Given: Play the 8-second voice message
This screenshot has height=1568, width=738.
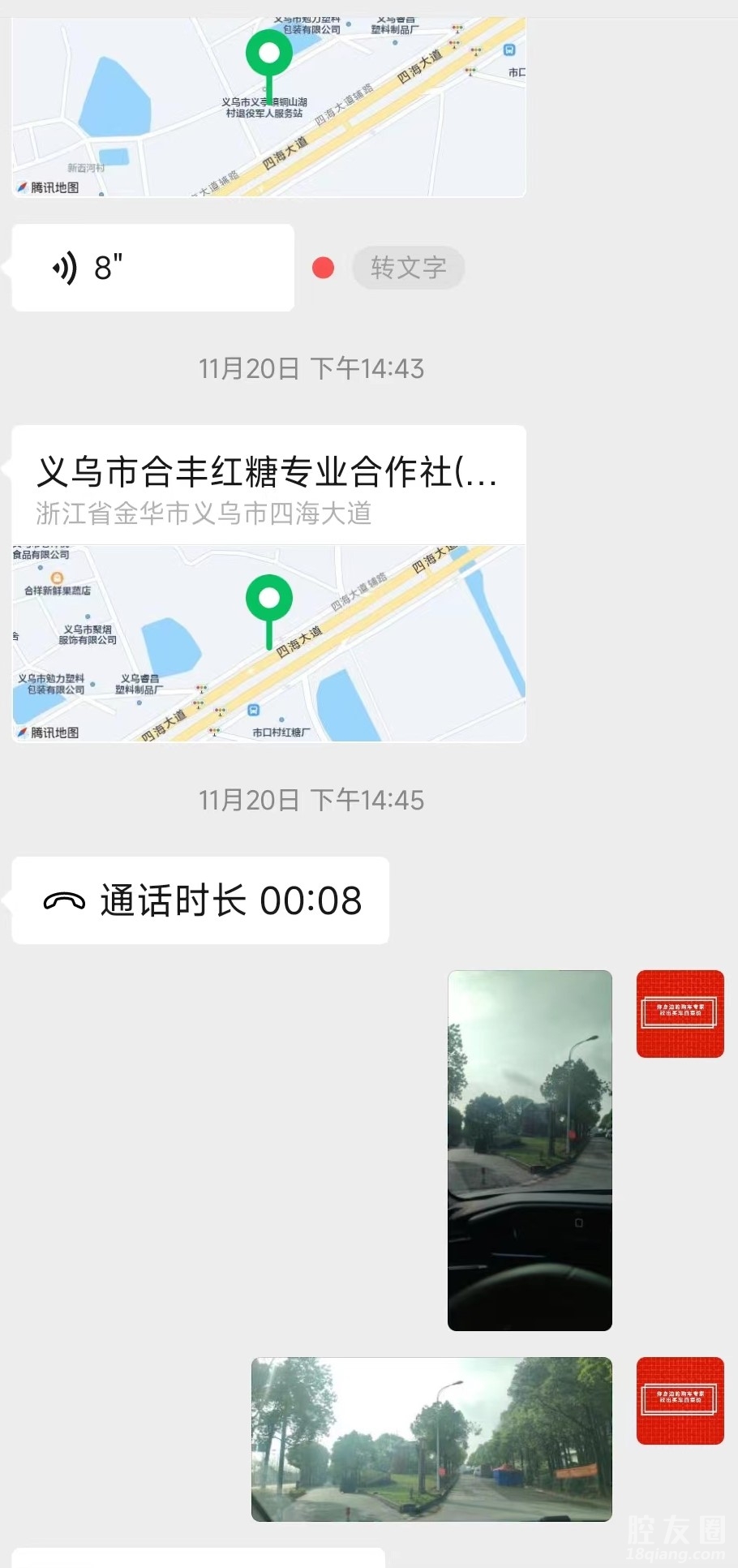Looking at the screenshot, I should click(152, 268).
